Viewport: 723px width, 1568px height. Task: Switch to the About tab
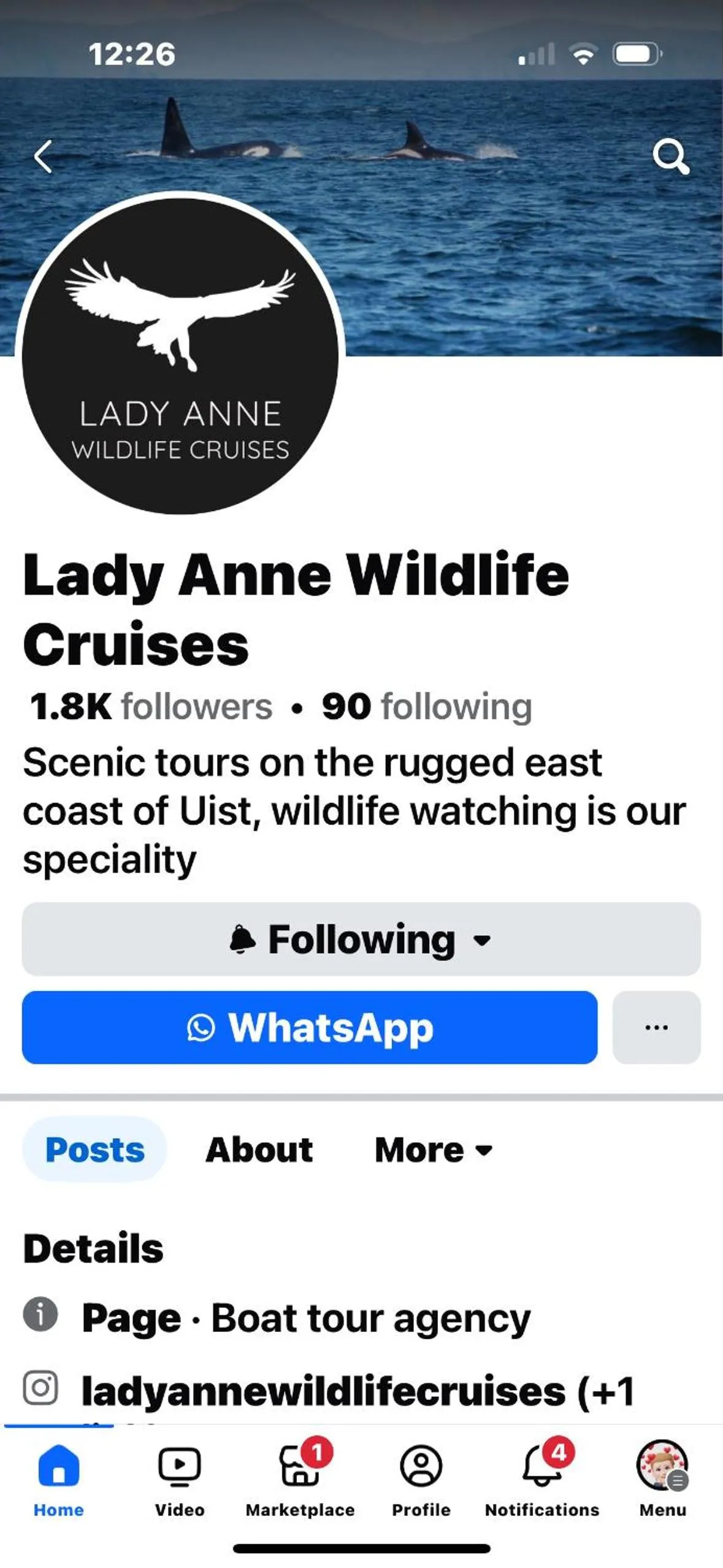click(259, 1150)
